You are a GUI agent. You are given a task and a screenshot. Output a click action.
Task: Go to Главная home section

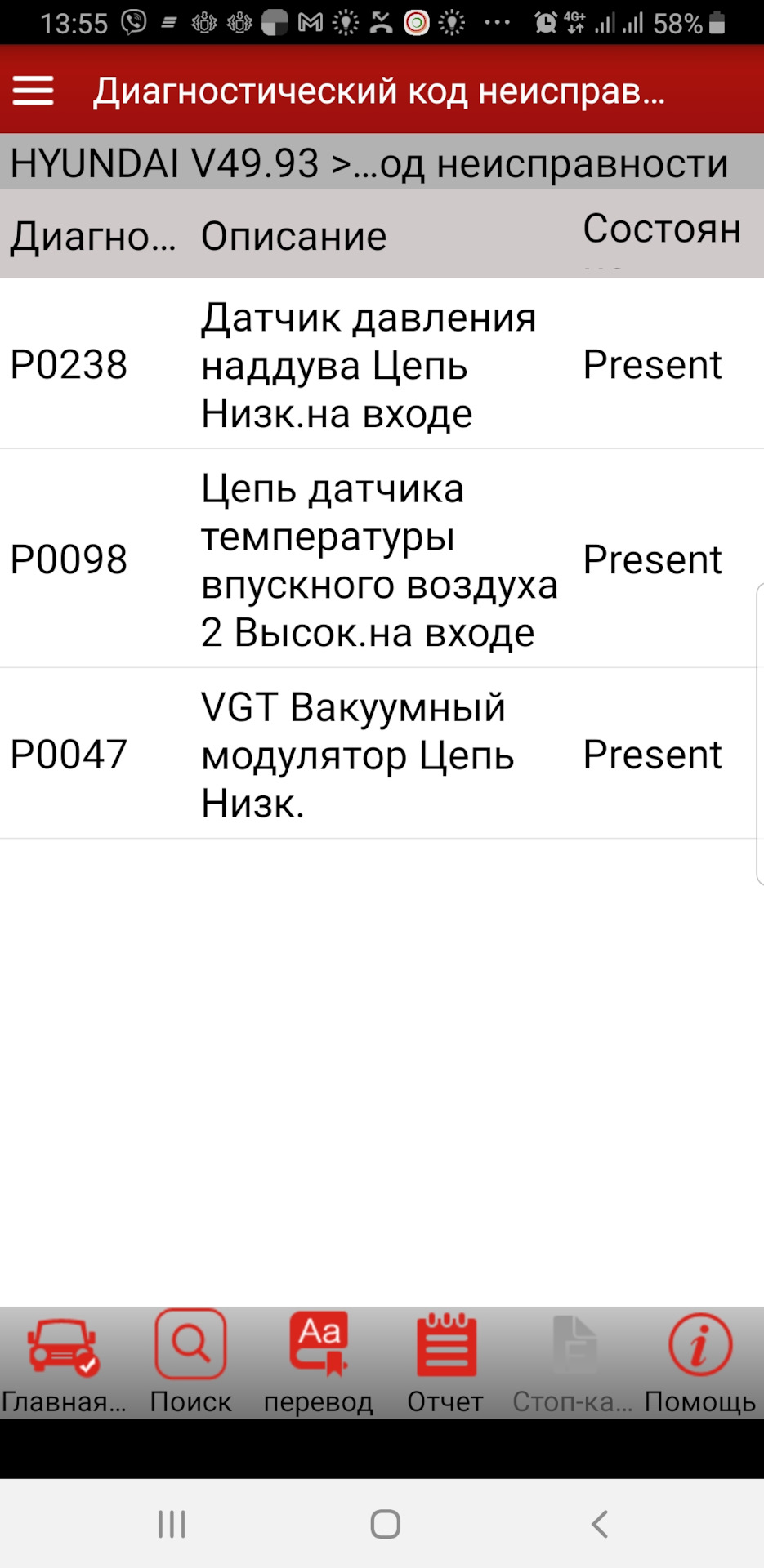pyautogui.click(x=63, y=1362)
